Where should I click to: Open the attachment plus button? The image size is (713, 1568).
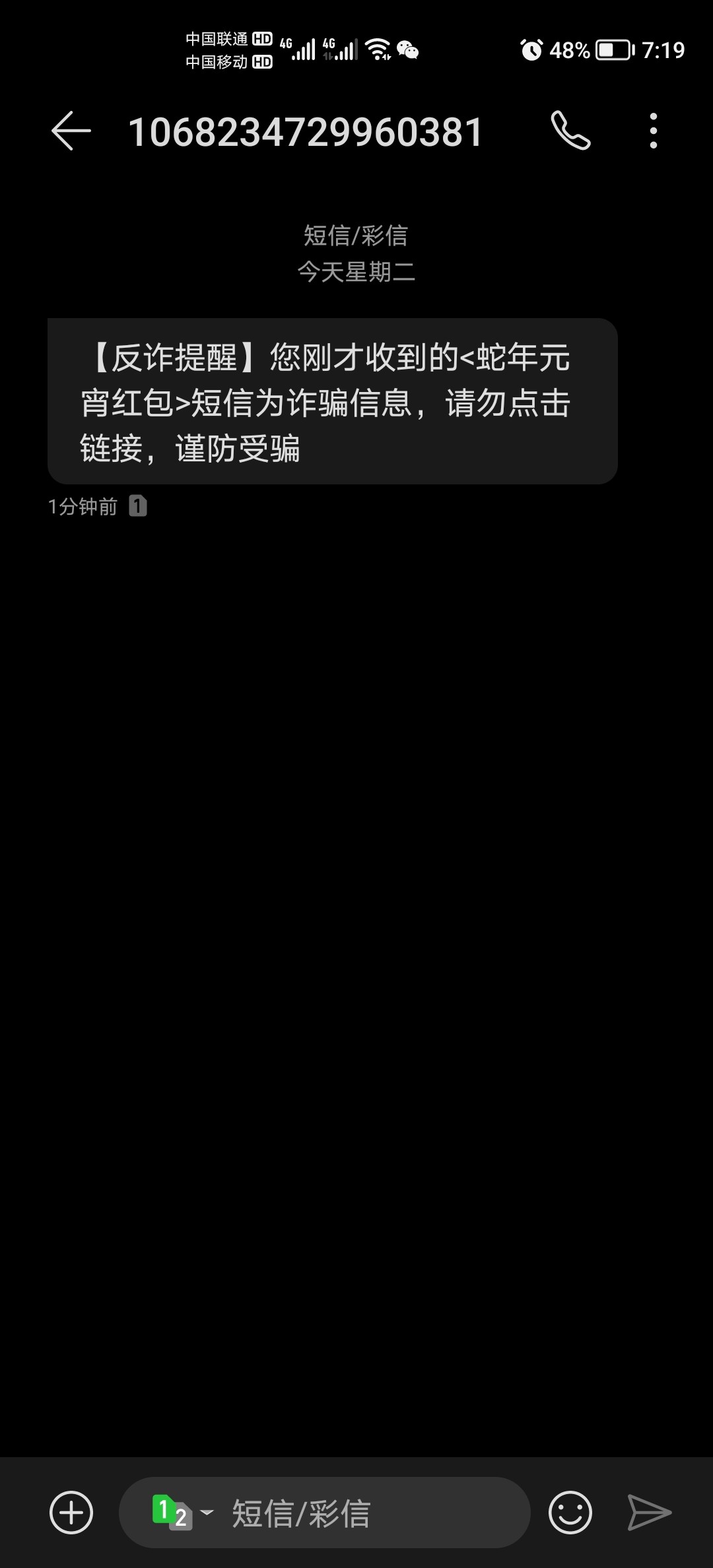(71, 1512)
